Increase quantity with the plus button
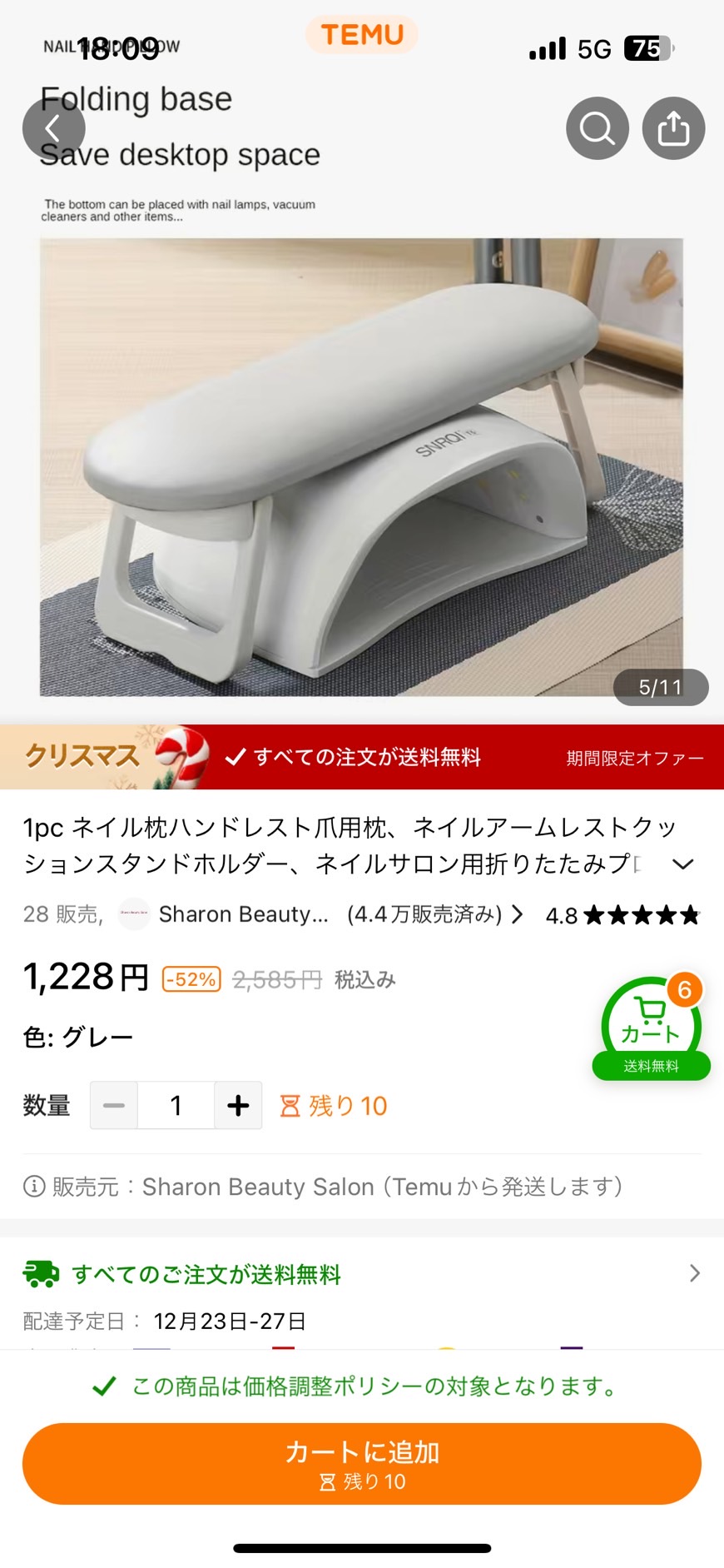Viewport: 724px width, 1568px height. click(238, 1105)
